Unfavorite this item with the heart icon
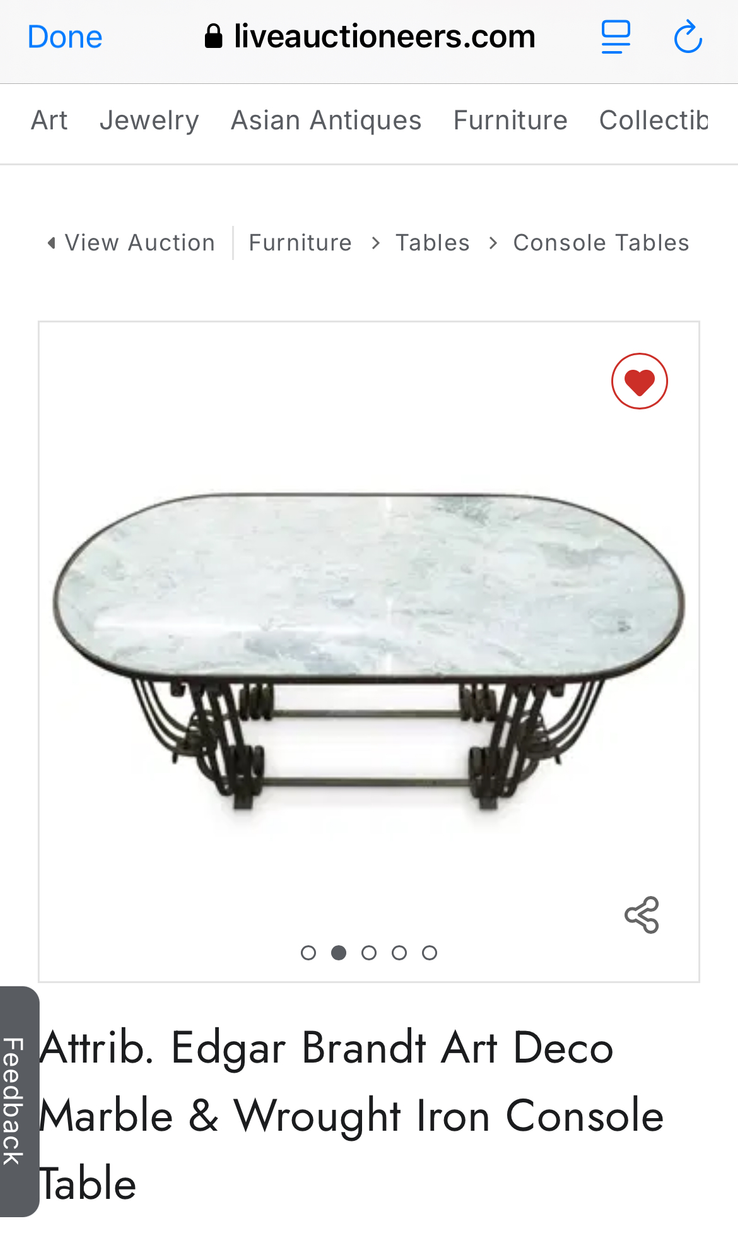The width and height of the screenshot is (738, 1250). pos(639,381)
